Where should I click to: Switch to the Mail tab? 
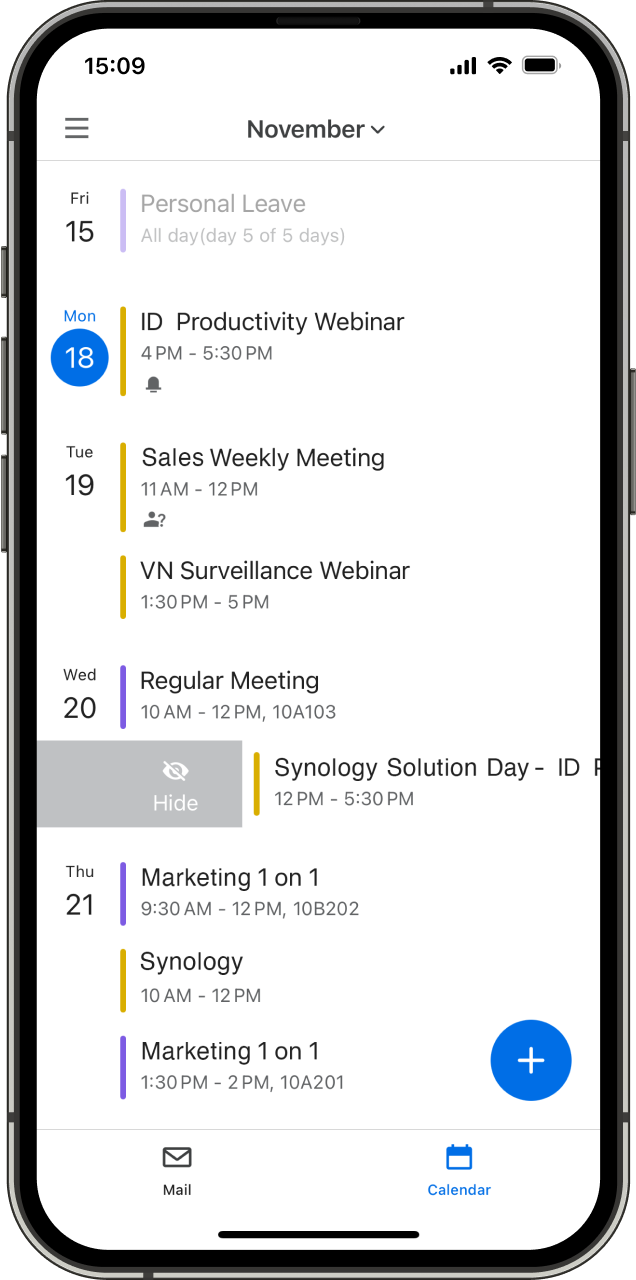(x=177, y=1170)
